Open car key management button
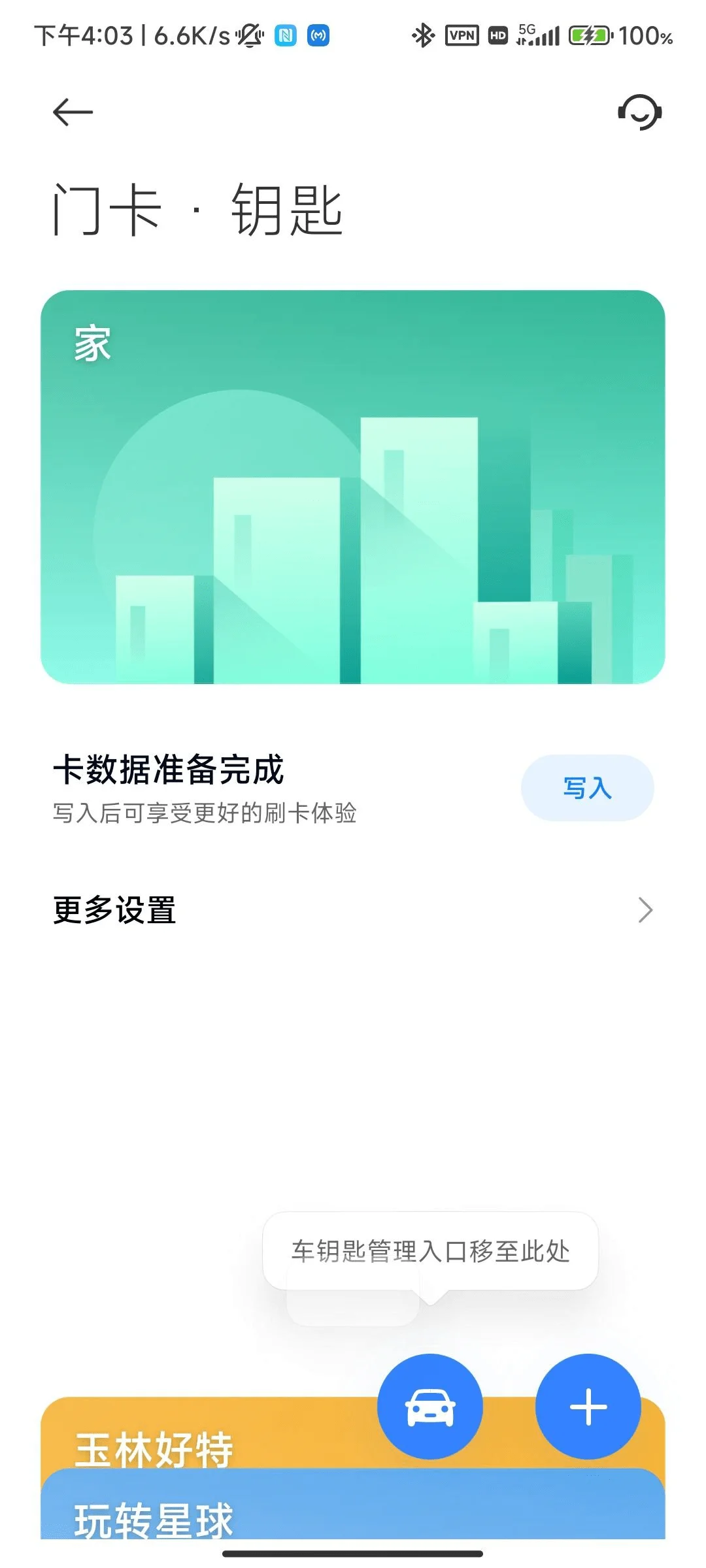Screen dimensions: 706x1568 430,1406
